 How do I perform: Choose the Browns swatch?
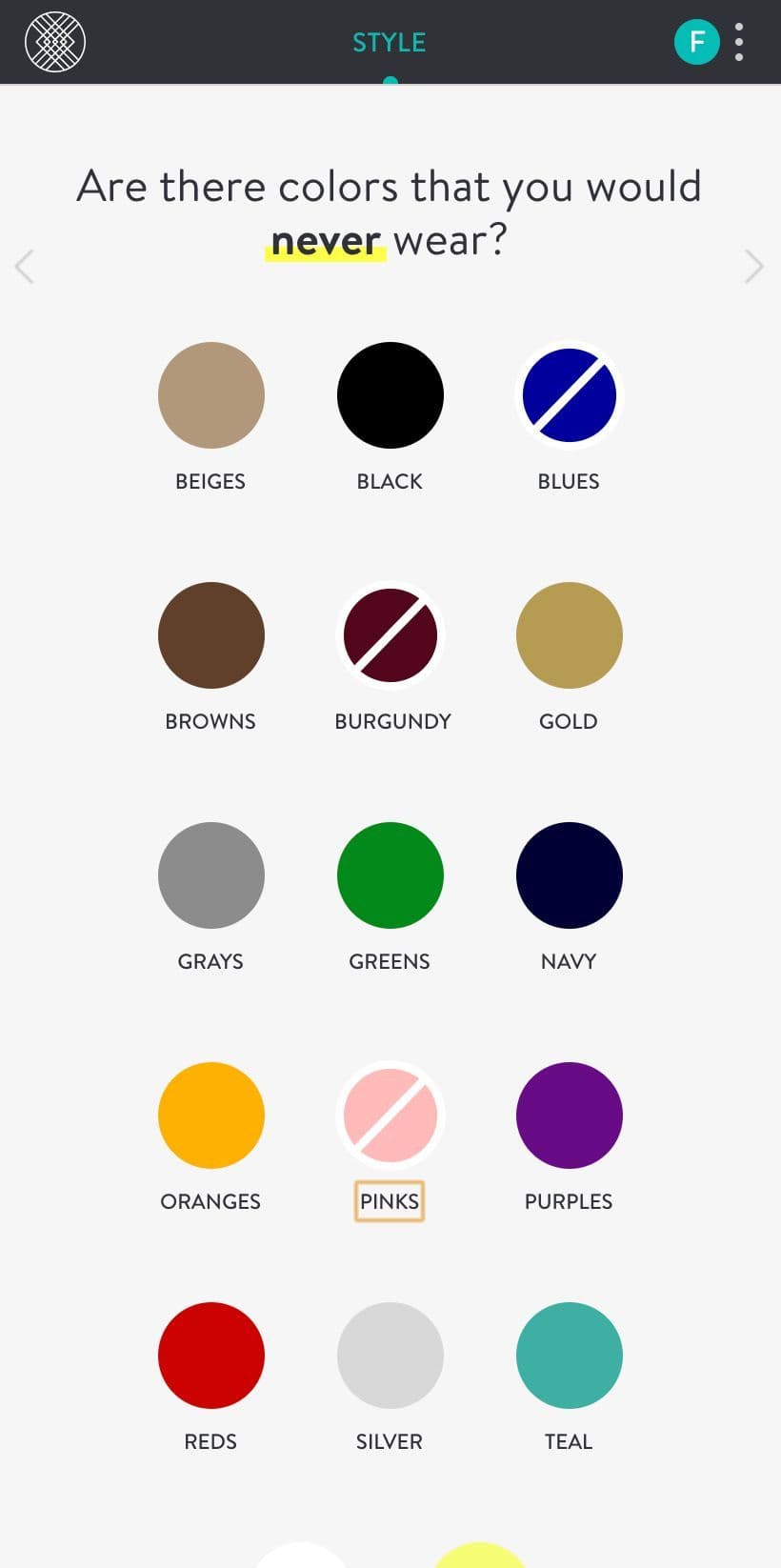[211, 635]
